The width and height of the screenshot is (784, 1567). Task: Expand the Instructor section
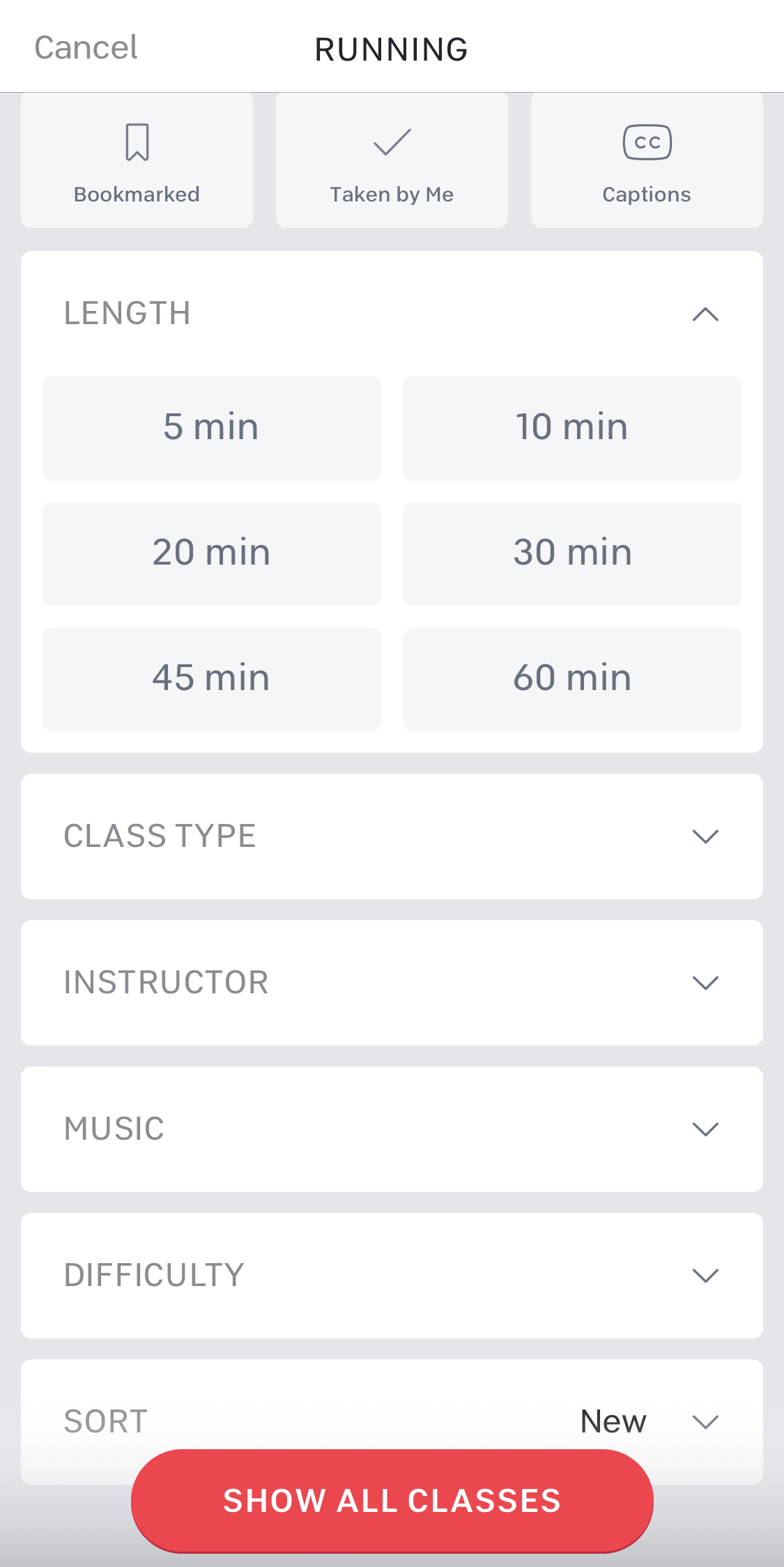[x=392, y=982]
